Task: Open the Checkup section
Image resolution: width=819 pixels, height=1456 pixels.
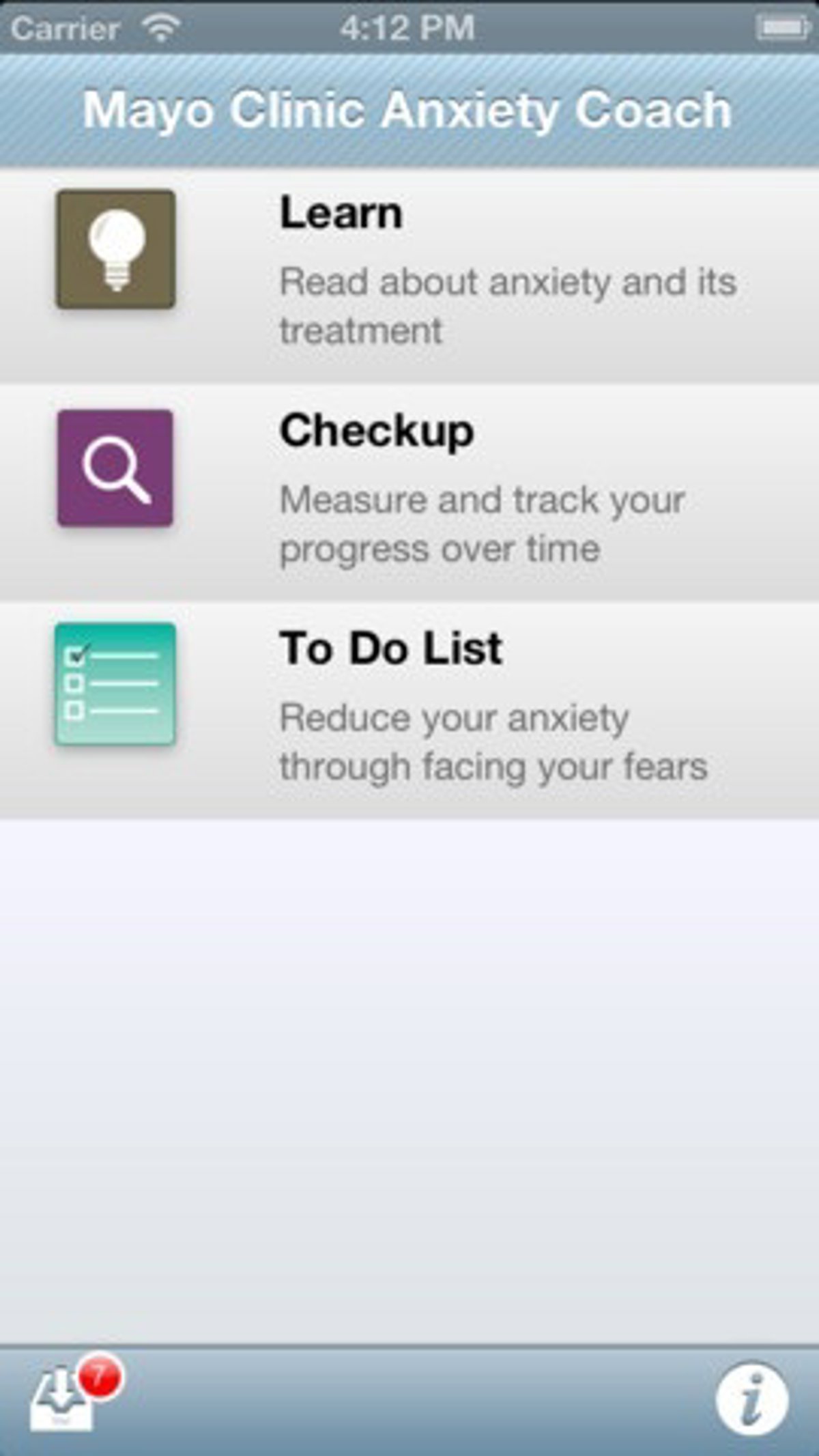Action: pos(409,491)
